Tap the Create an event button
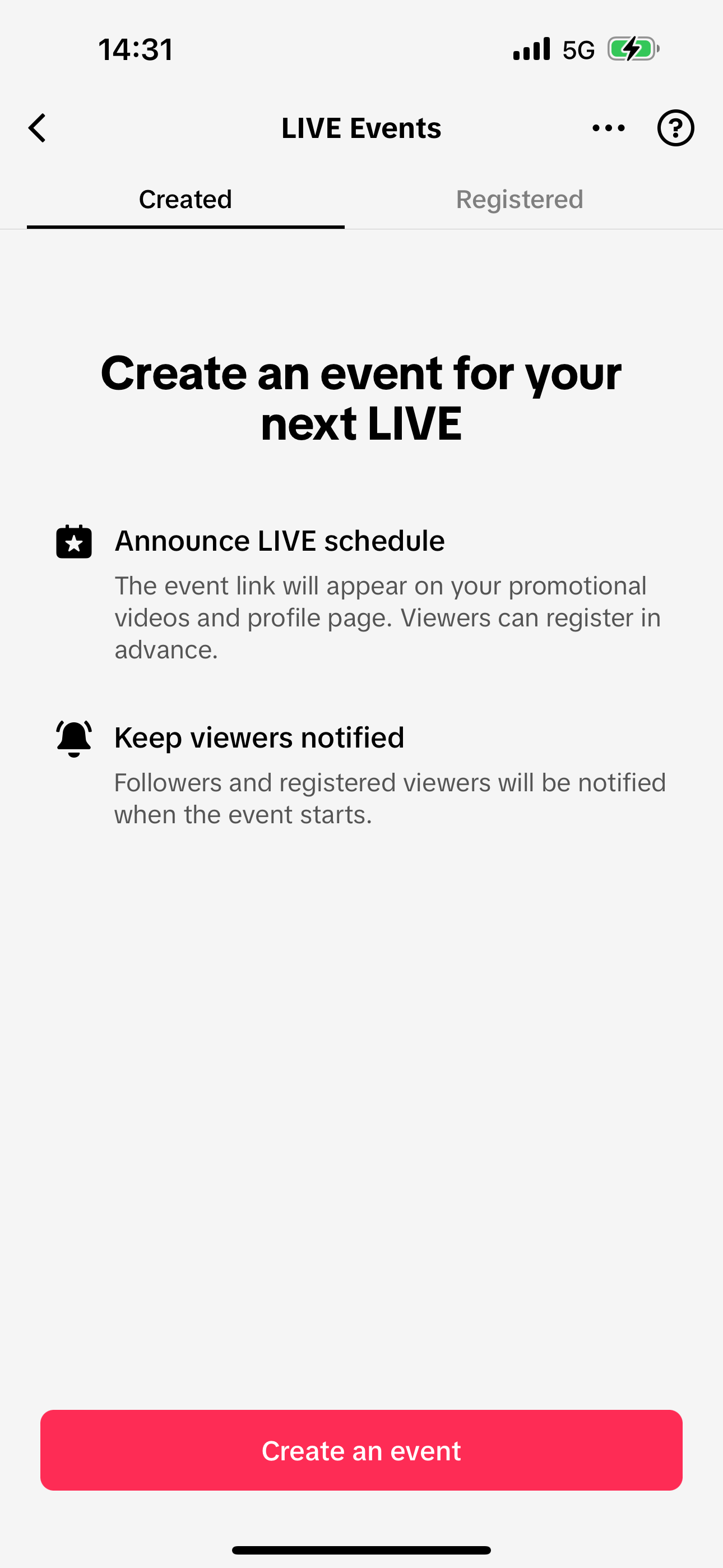The height and width of the screenshot is (1568, 723). pos(361,1451)
